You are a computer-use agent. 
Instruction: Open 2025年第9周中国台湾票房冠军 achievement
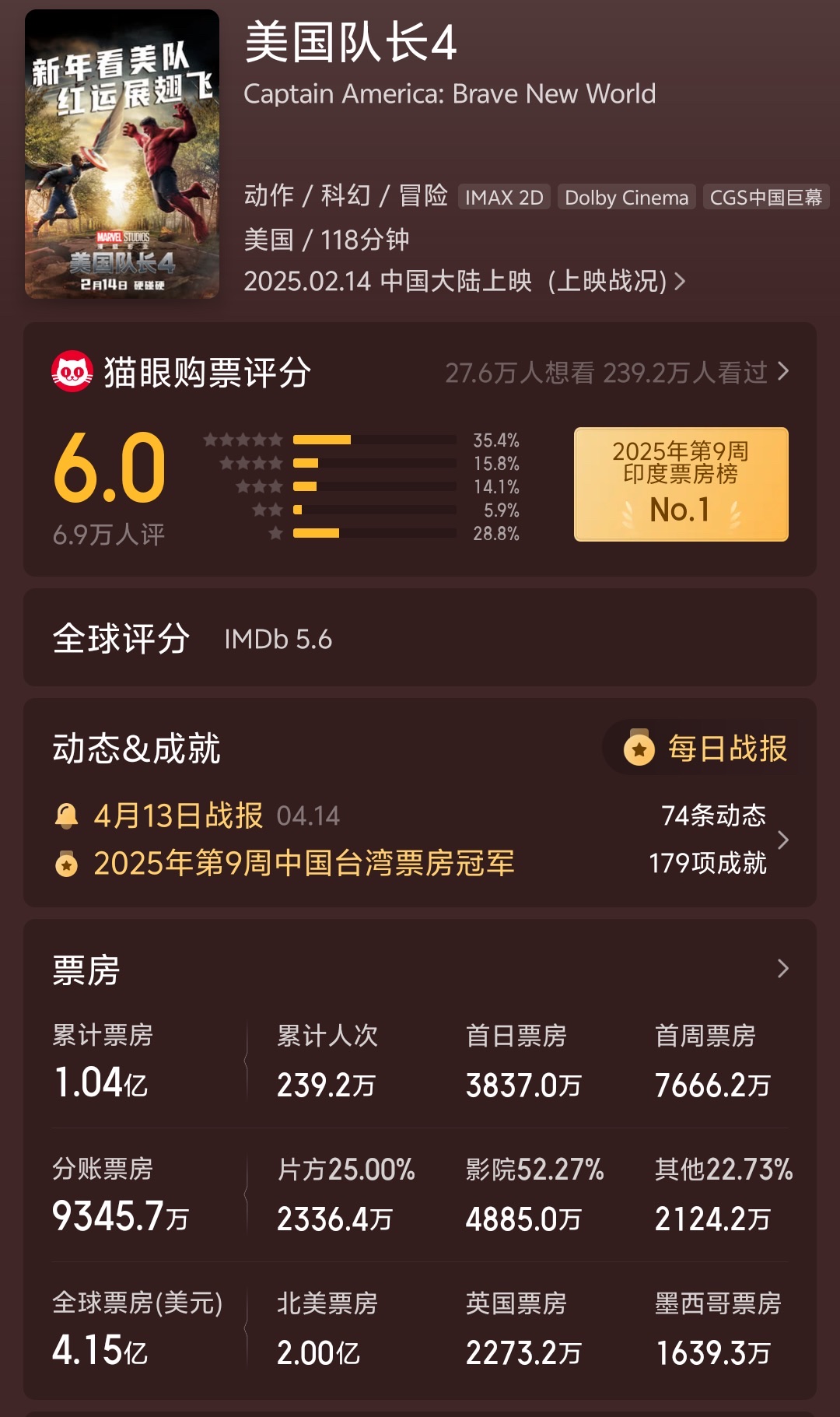(x=303, y=863)
